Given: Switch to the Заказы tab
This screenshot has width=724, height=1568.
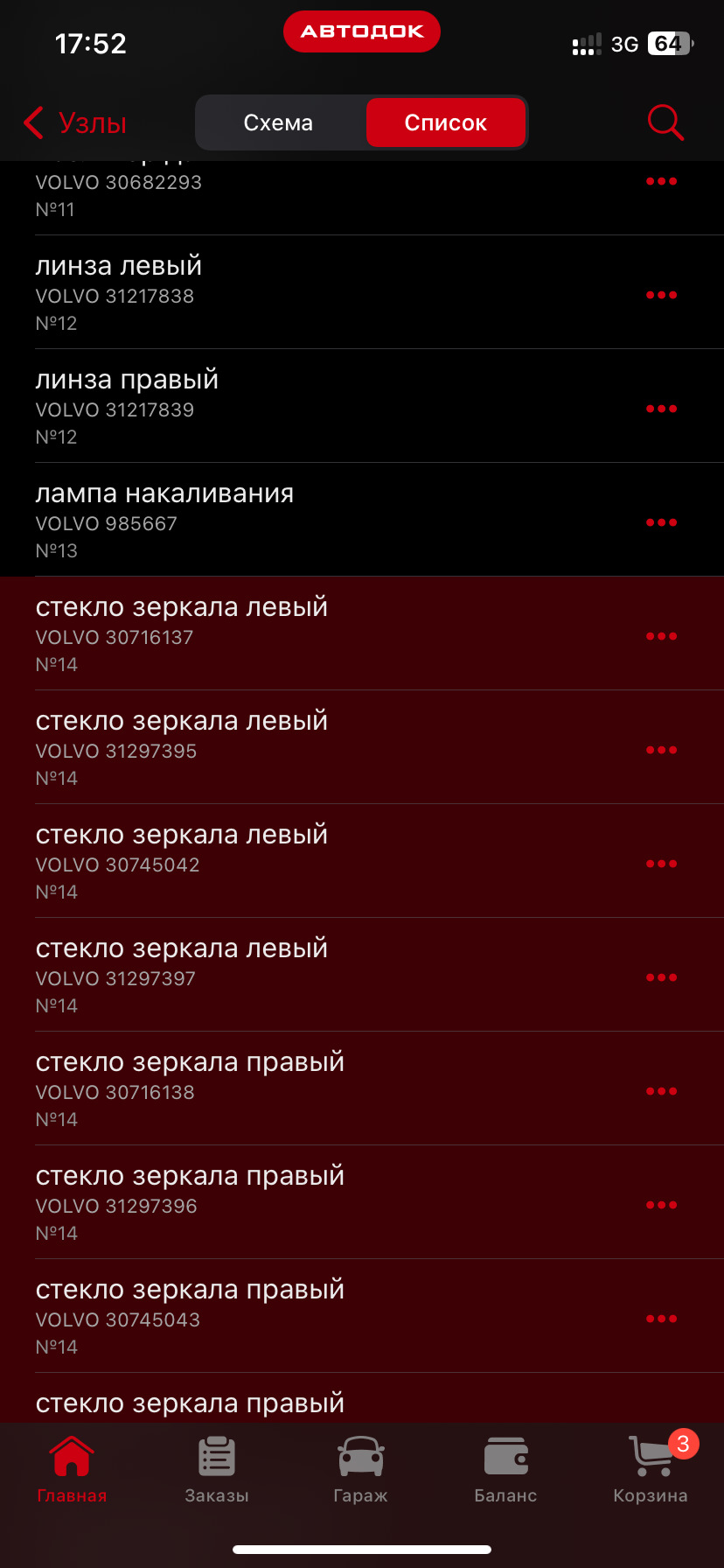Looking at the screenshot, I should click(217, 1470).
